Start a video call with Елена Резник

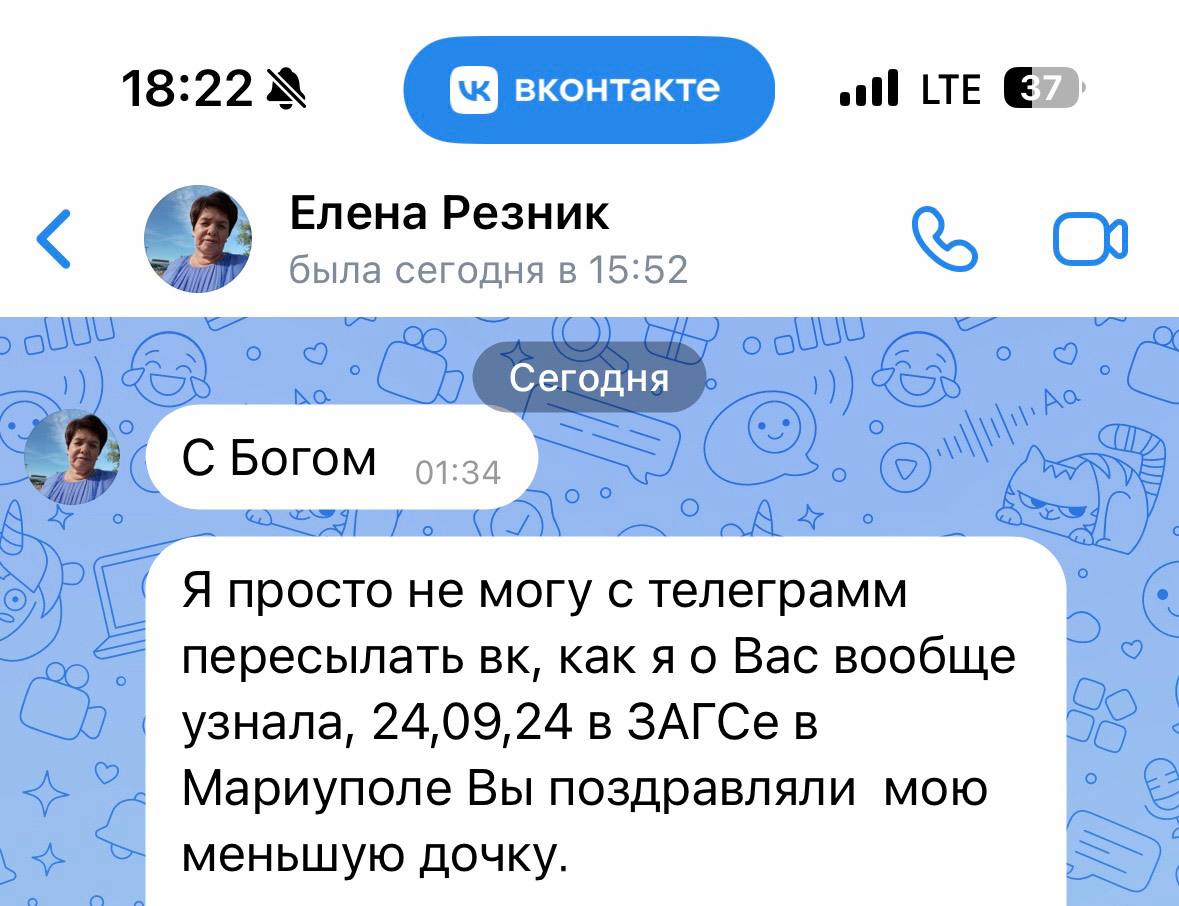[x=1090, y=240]
